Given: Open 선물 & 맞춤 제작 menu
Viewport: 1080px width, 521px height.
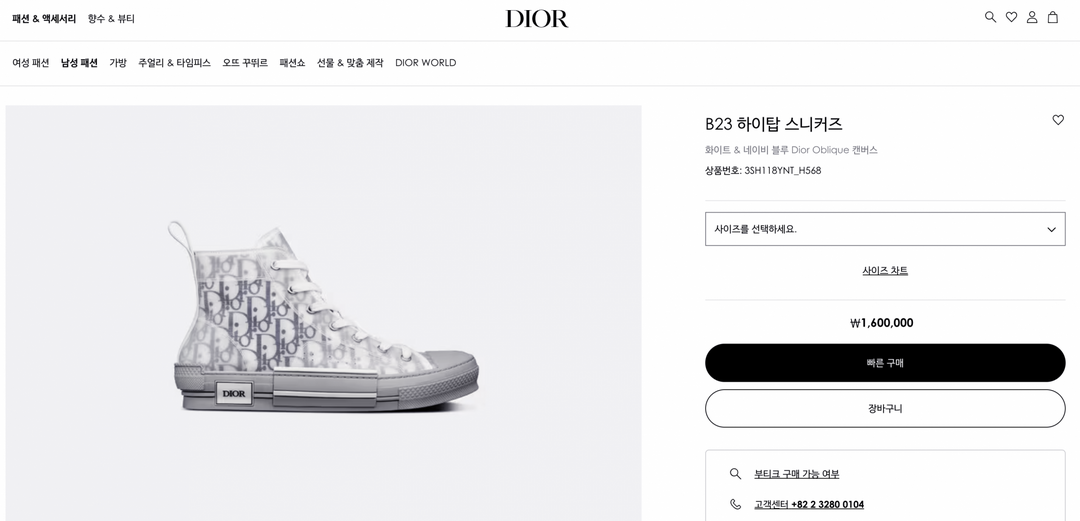Looking at the screenshot, I should click(x=350, y=63).
